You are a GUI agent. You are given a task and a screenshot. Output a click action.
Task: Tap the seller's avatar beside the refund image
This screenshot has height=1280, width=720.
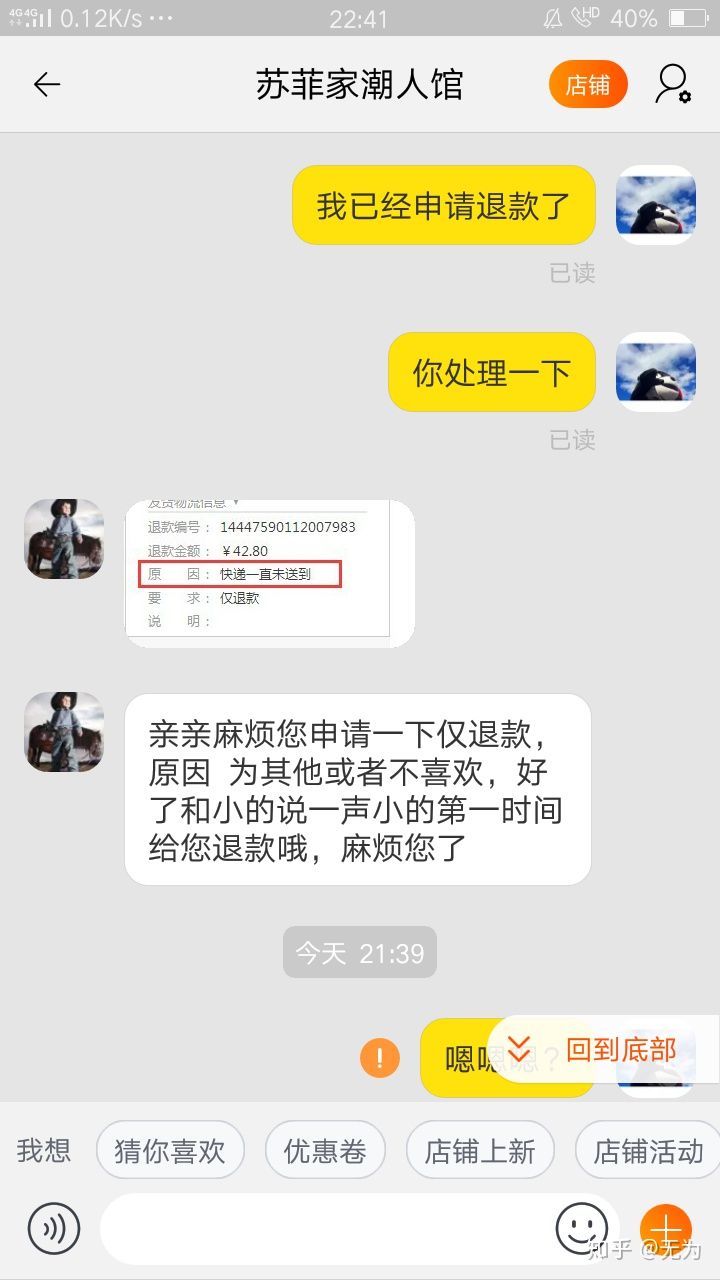pos(64,539)
